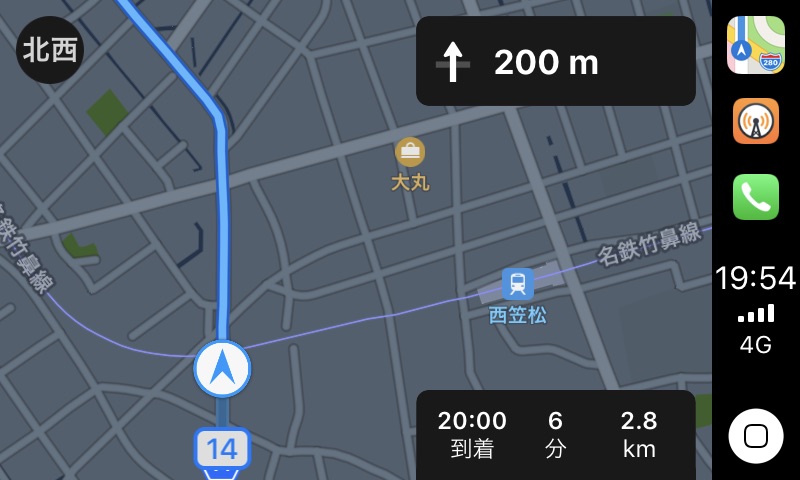Viewport: 800px width, 480px height.
Task: Open the Overcast podcast app icon
Action: pyautogui.click(x=756, y=121)
